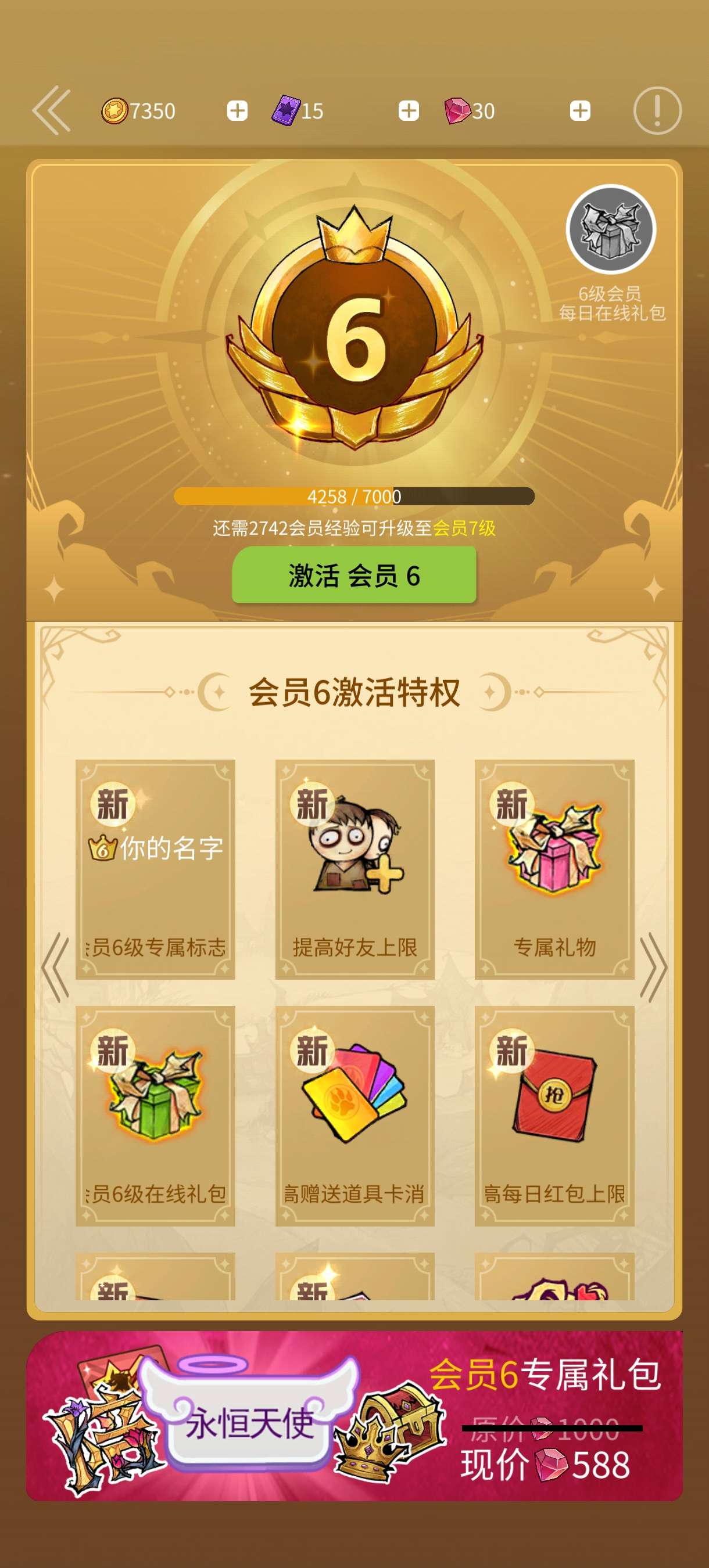Tap the 激活 会员 6 button
The image size is (709, 1568).
click(x=354, y=575)
